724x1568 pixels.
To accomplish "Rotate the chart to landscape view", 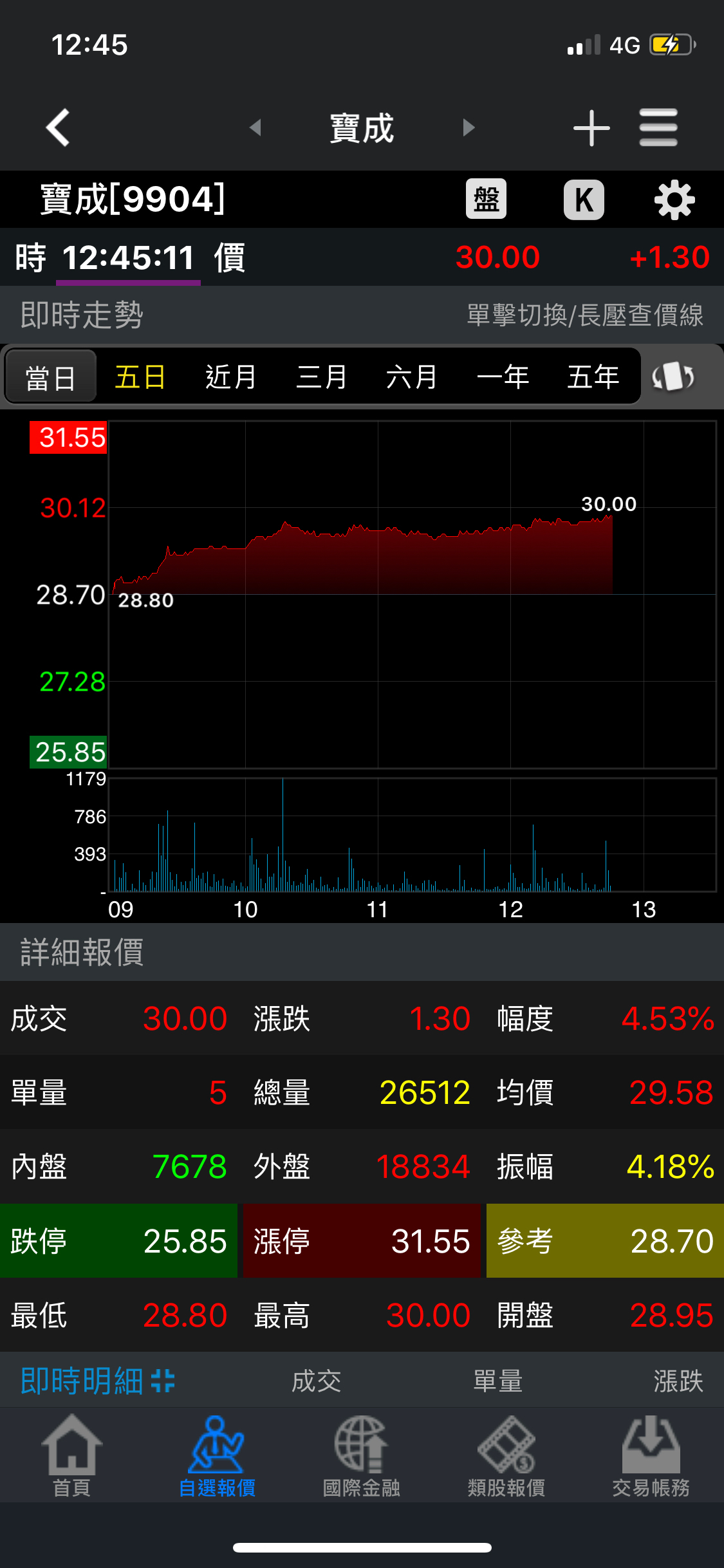I will (x=673, y=377).
